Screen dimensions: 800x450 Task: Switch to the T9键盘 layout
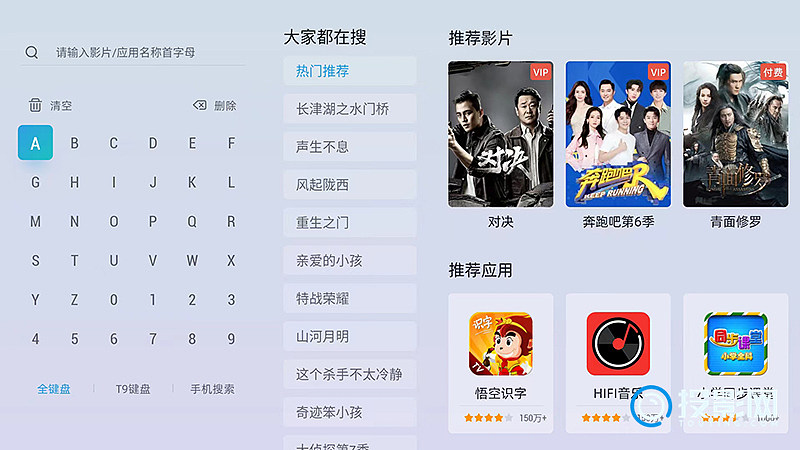[x=133, y=389]
